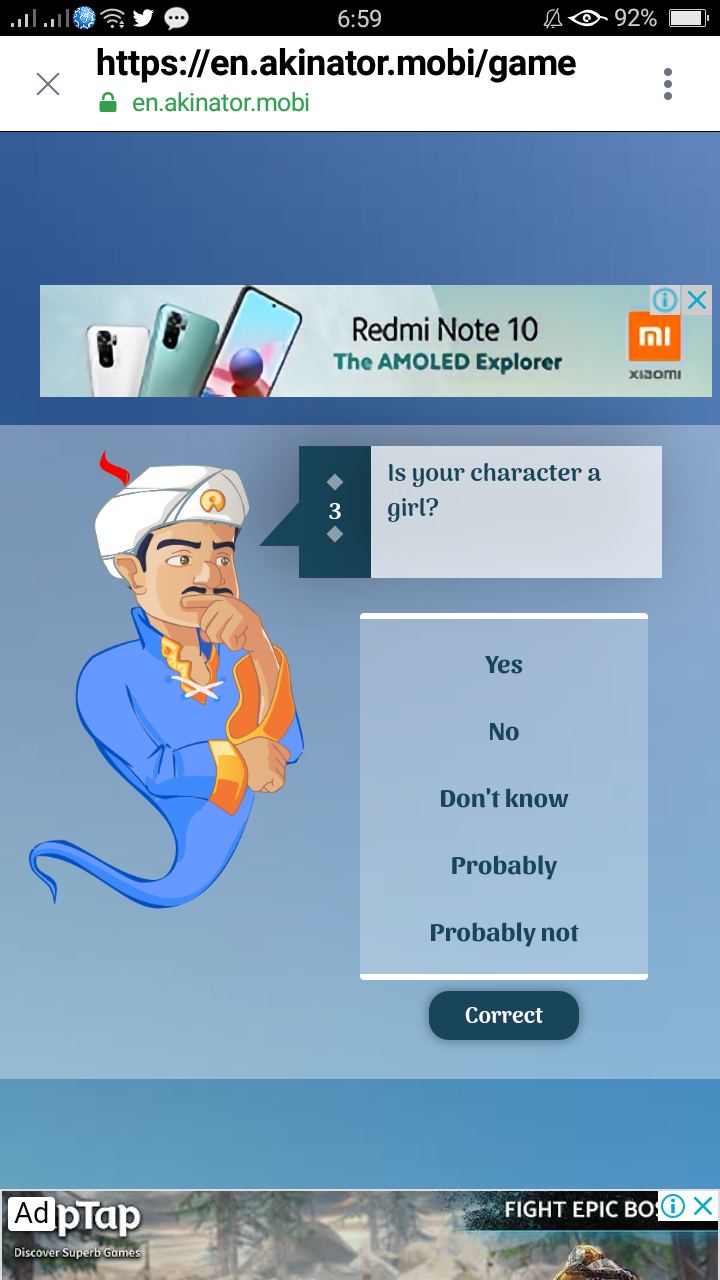Pick the Probably not answer
This screenshot has width=720, height=1280.
point(504,933)
